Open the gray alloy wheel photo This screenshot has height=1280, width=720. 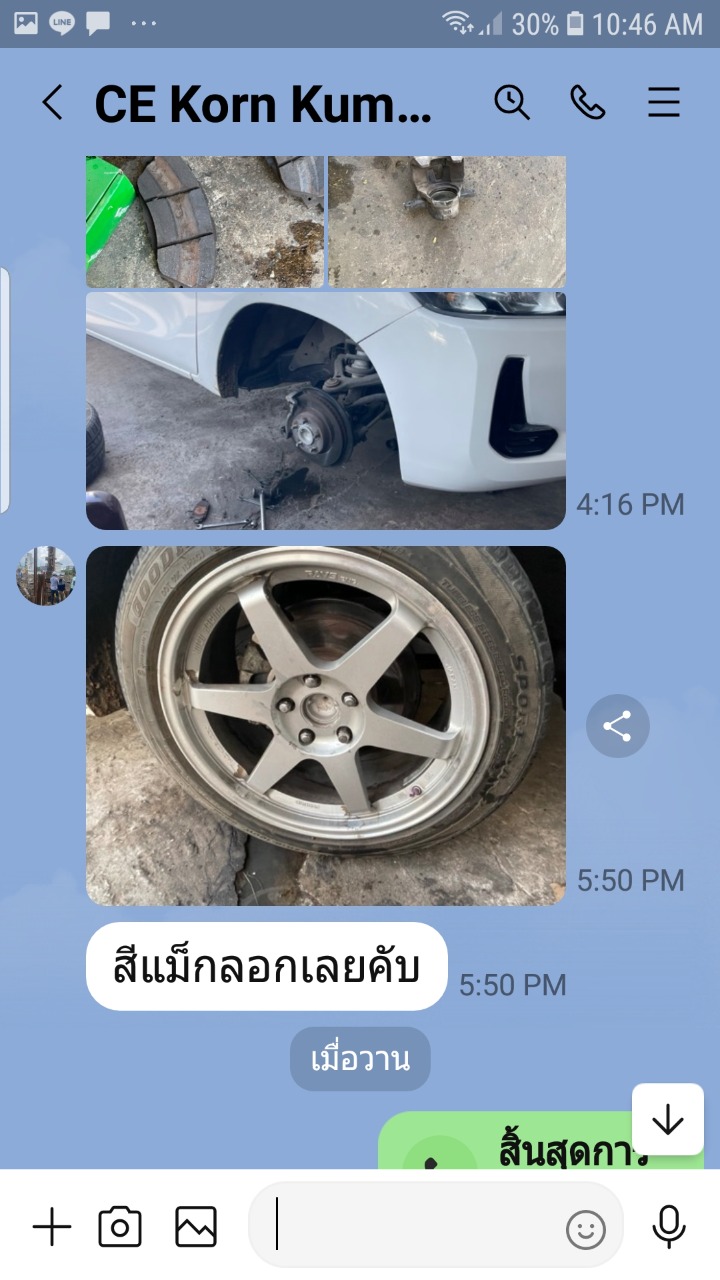click(x=325, y=725)
